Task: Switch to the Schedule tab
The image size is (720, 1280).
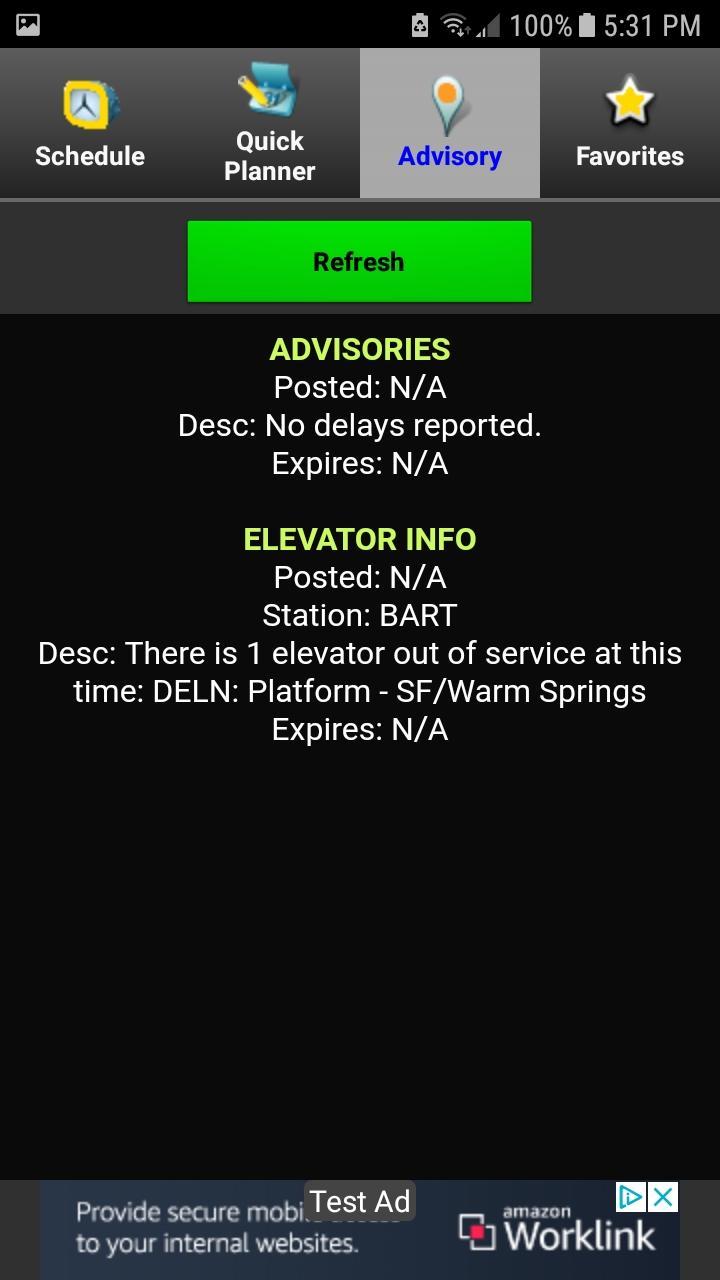Action: click(90, 123)
